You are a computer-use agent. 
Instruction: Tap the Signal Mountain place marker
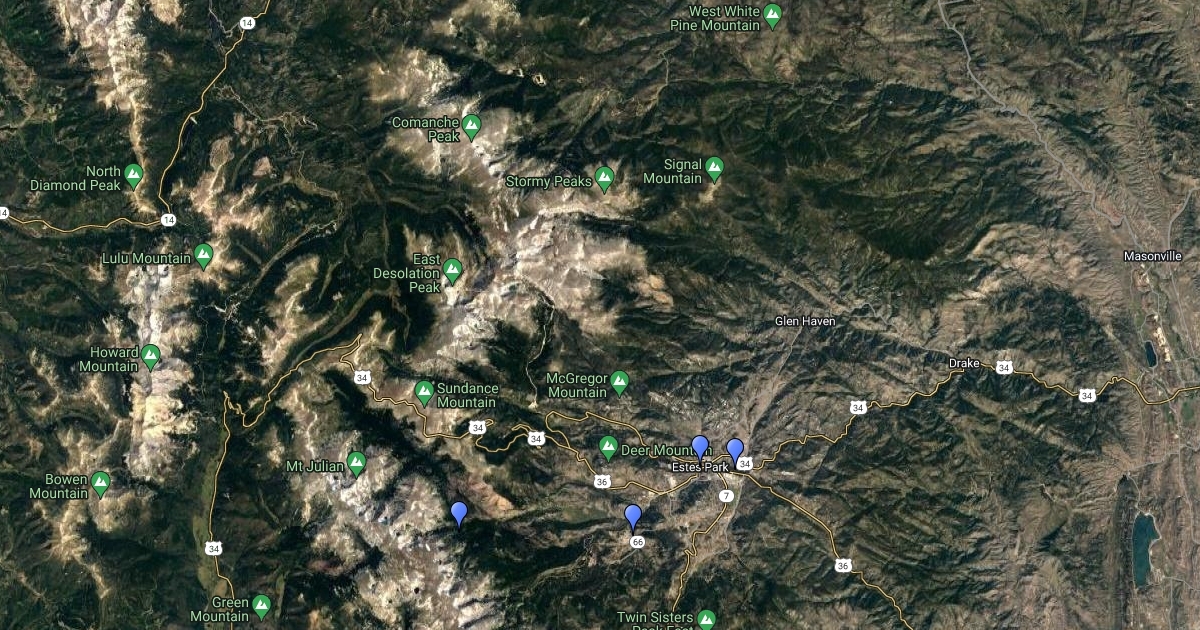(x=714, y=169)
